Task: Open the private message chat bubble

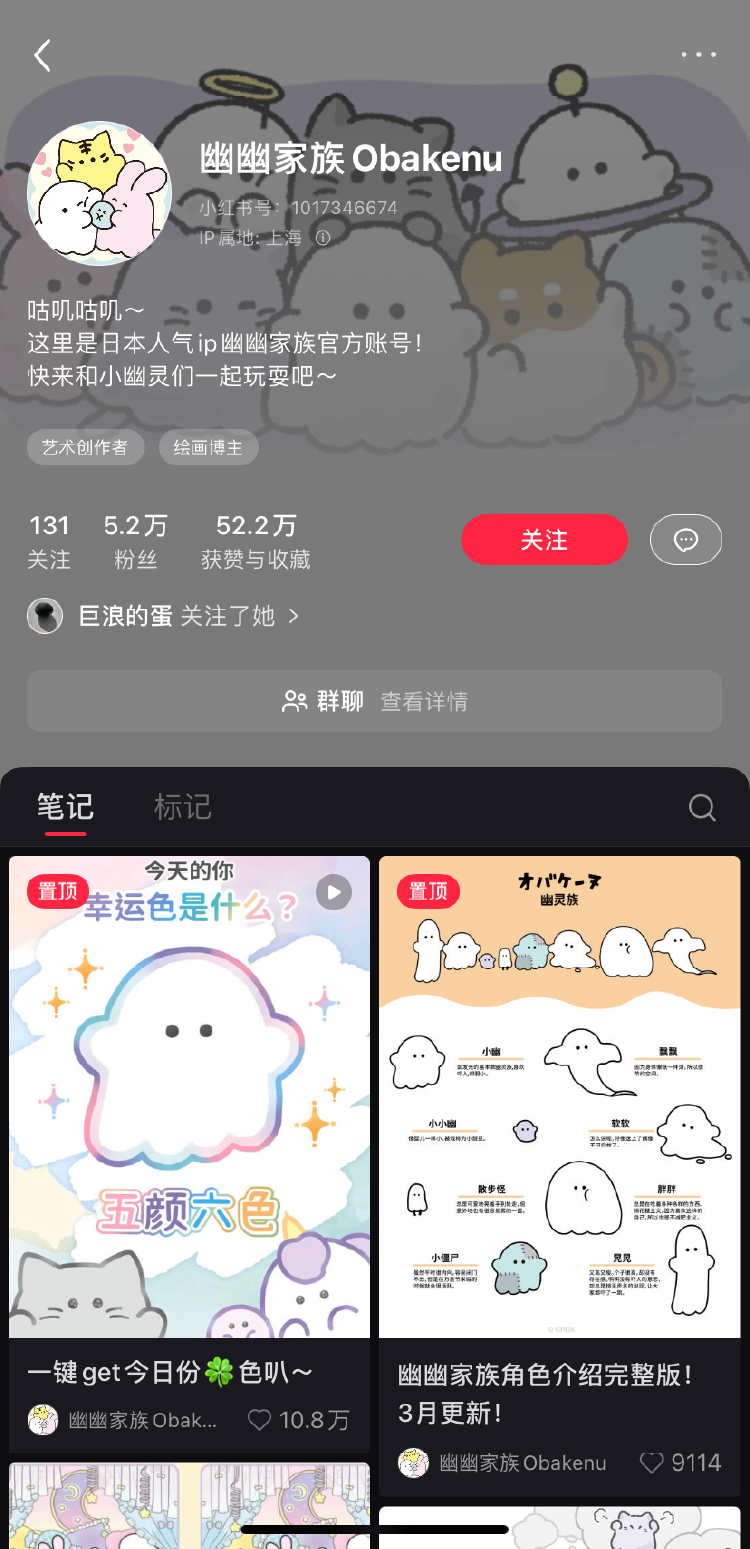Action: (x=686, y=540)
